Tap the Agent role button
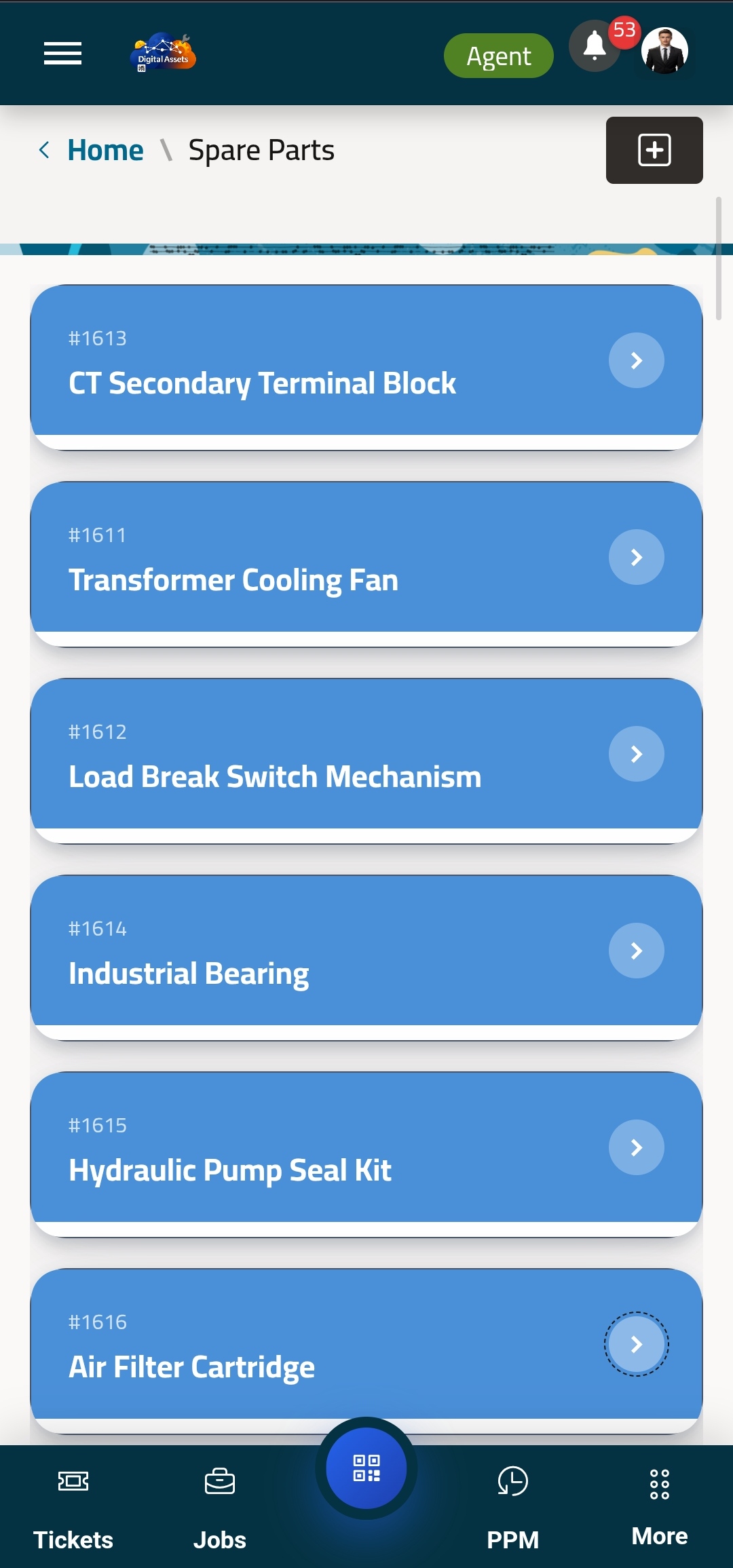Image resolution: width=733 pixels, height=1568 pixels. tap(498, 56)
